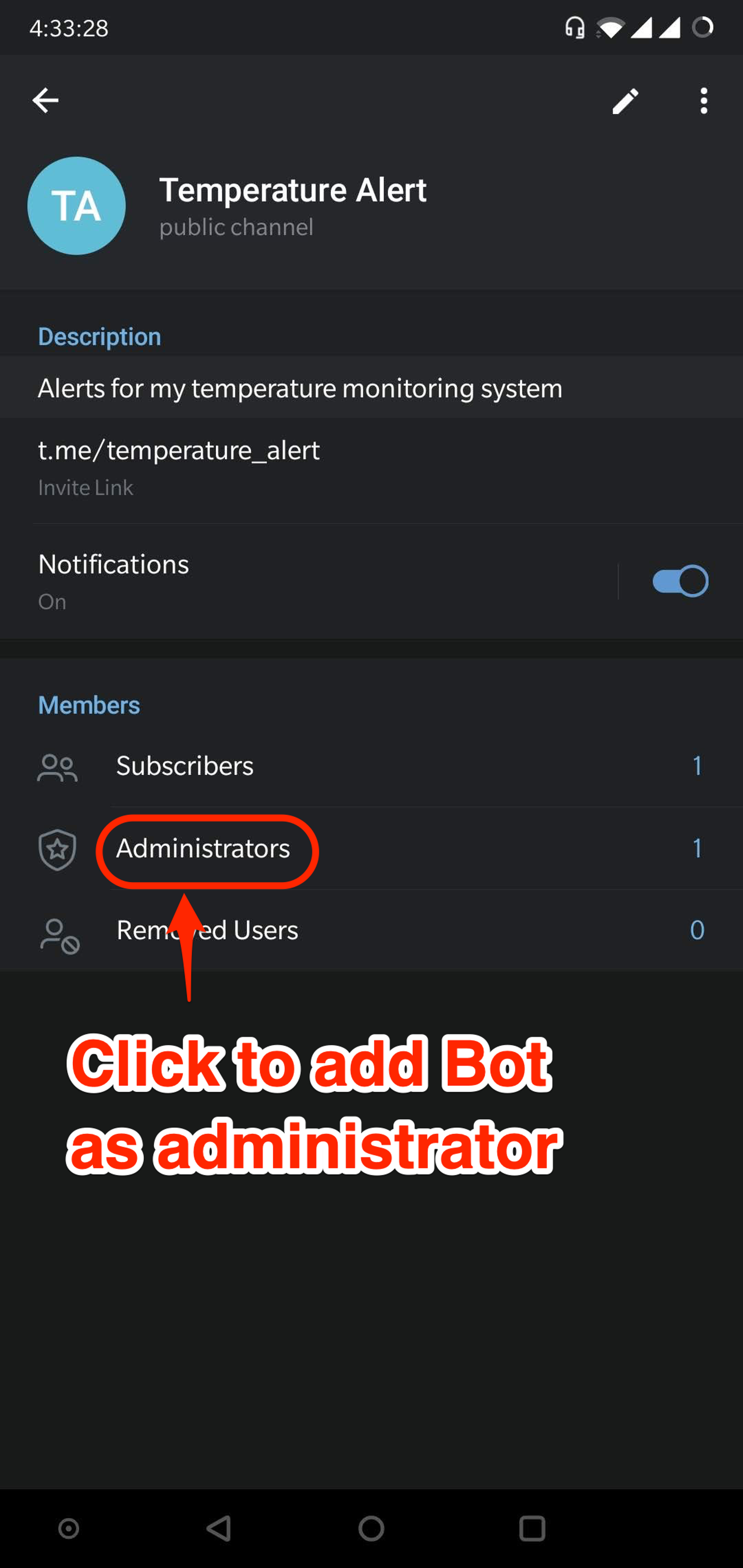Open recent apps with the square button
This screenshot has height=1568, width=743.
531,1528
